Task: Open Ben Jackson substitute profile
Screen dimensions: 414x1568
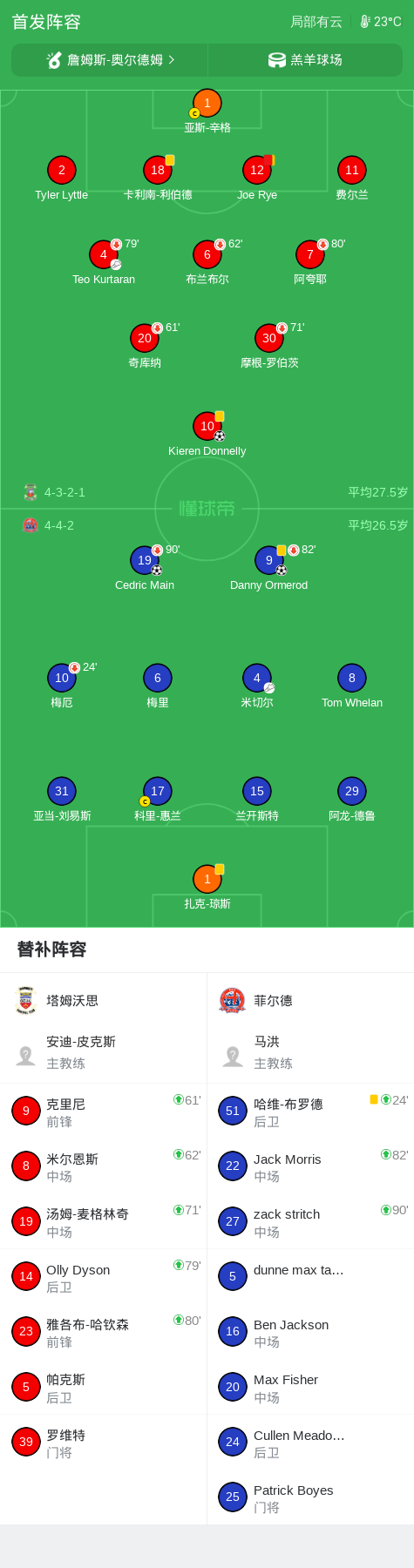Action: point(310,1332)
